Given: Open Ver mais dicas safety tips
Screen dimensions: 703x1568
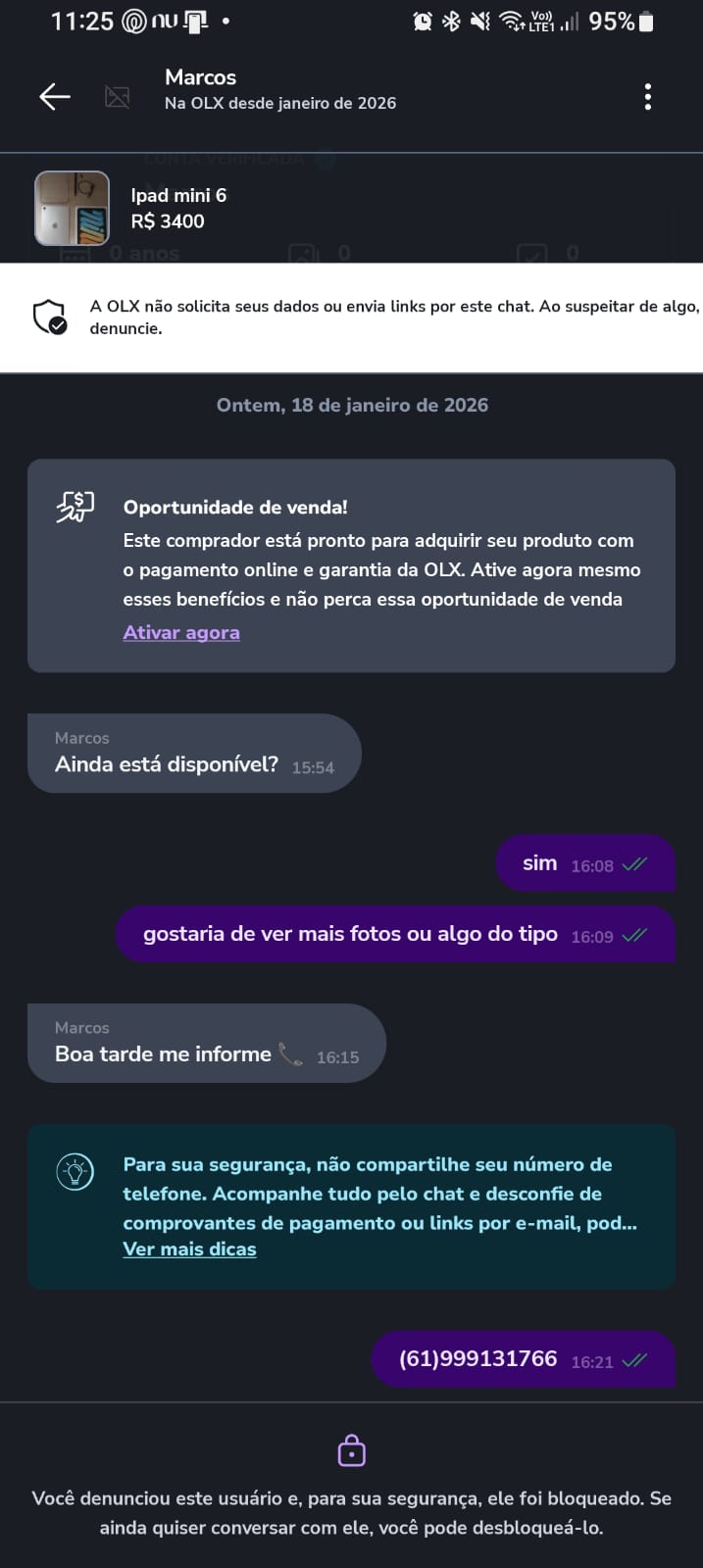Looking at the screenshot, I should pyautogui.click(x=189, y=1249).
